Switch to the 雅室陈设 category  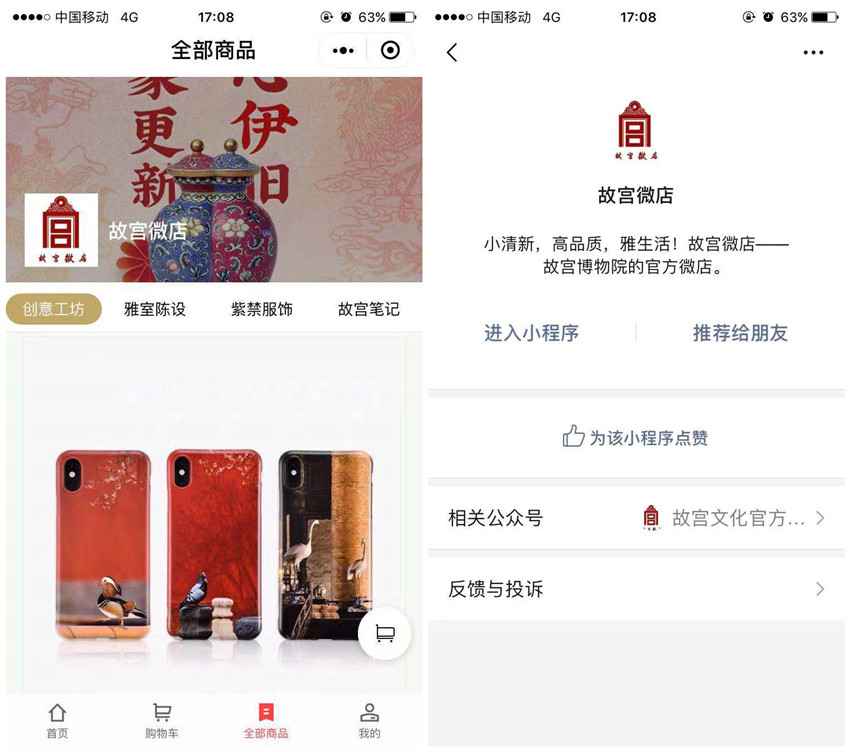(155, 309)
